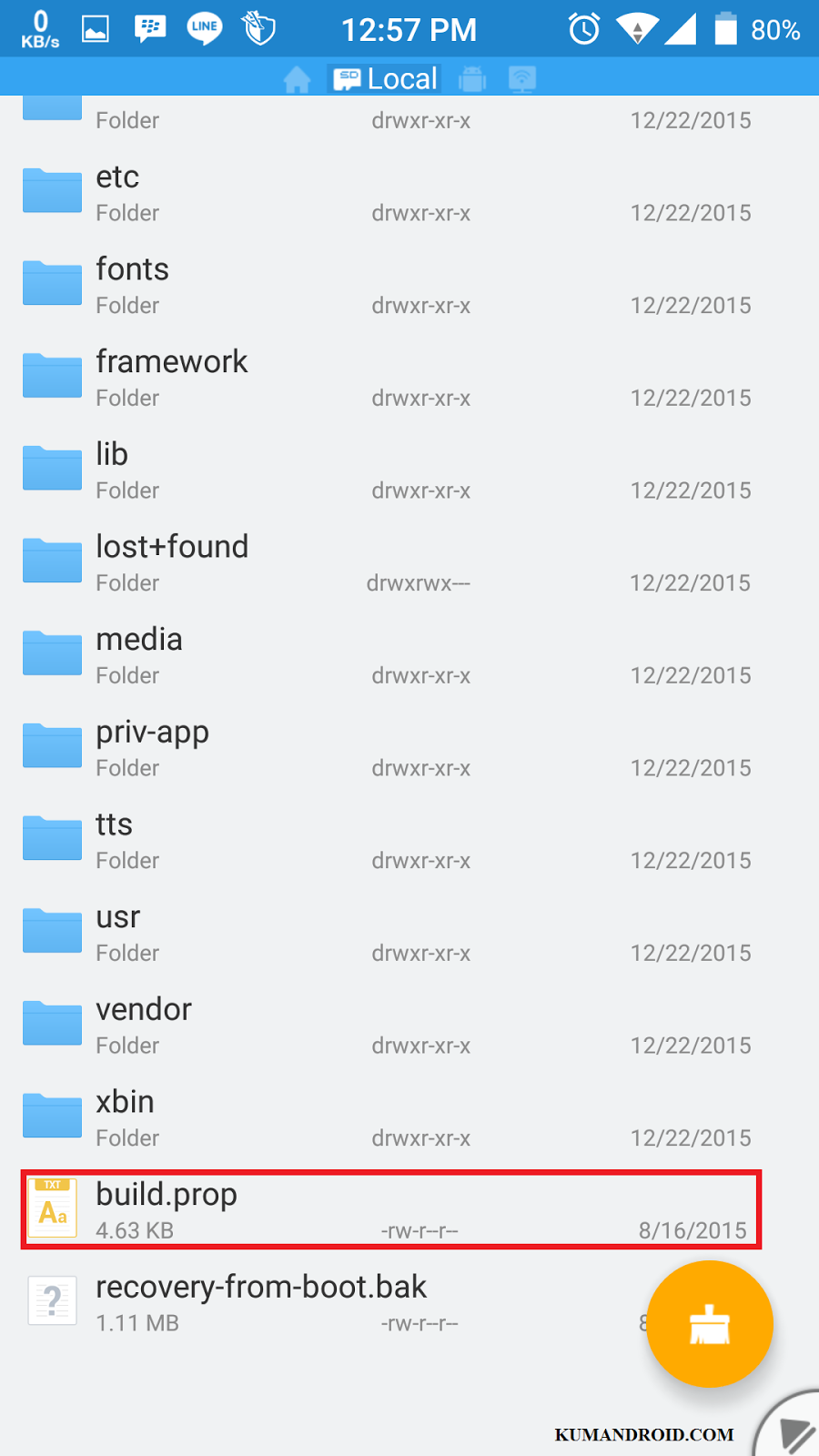Open the lib folder
819x1456 pixels.
tap(112, 454)
